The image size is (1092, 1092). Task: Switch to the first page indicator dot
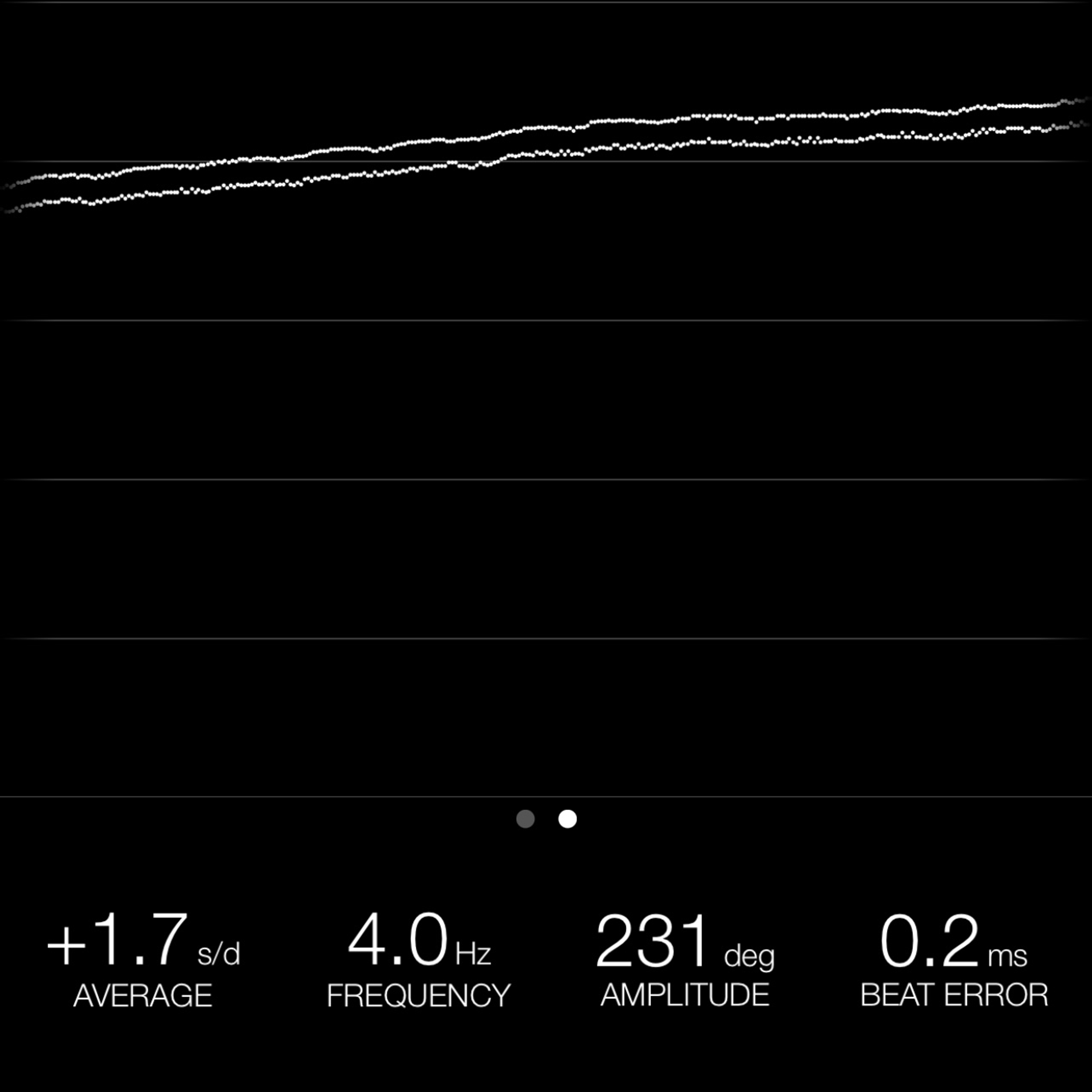coord(525,819)
